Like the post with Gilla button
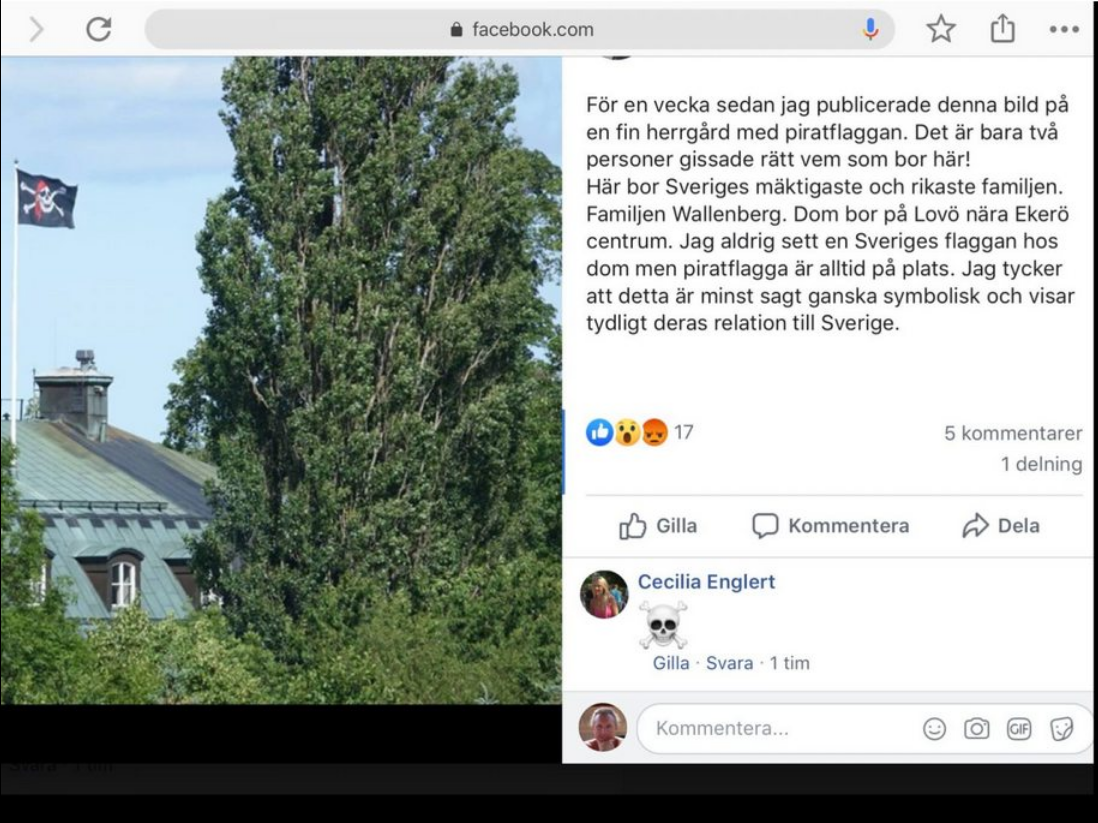 click(x=659, y=526)
